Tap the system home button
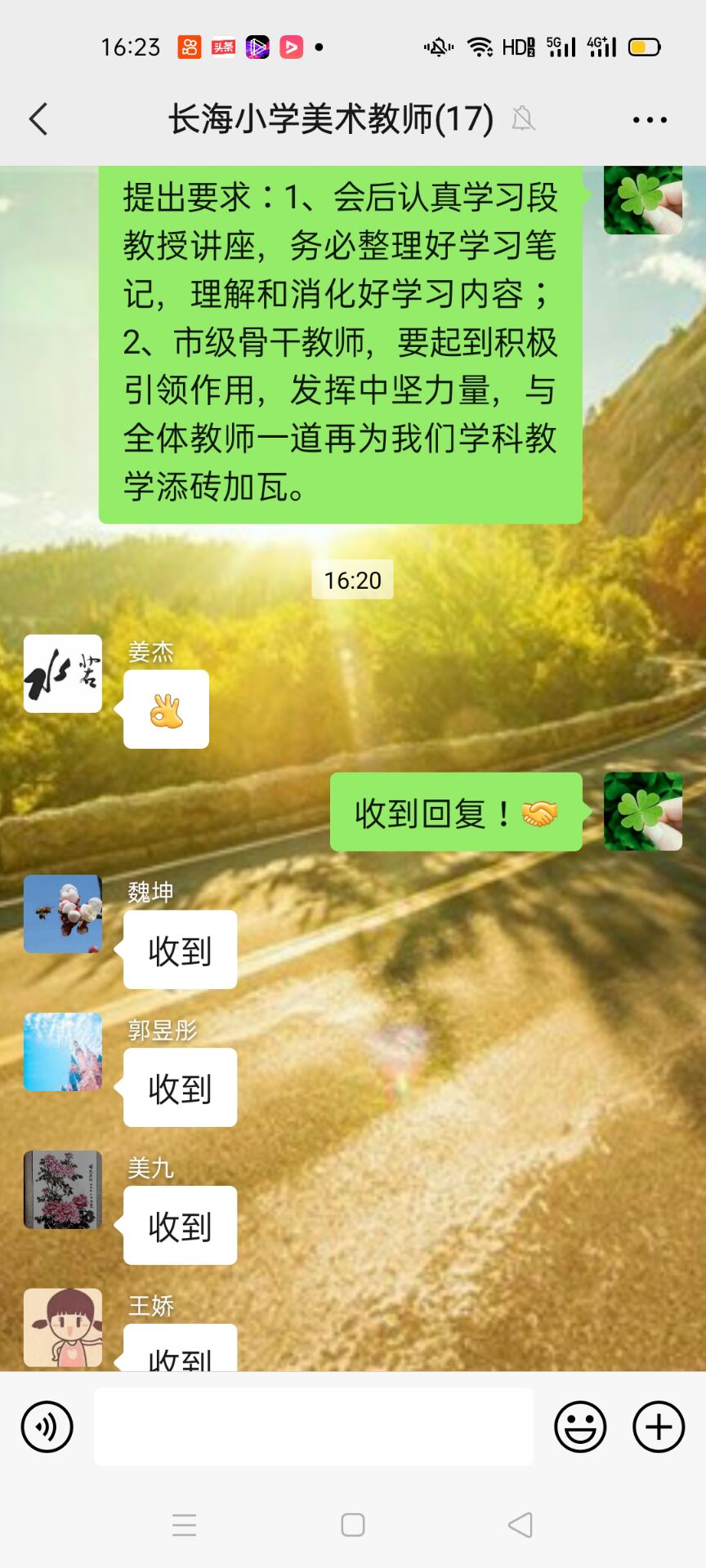 coord(353,1525)
